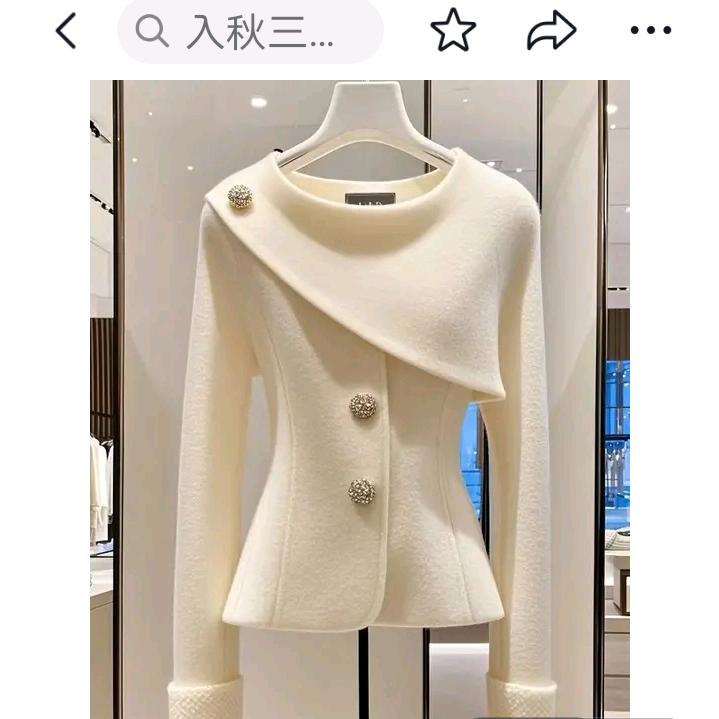Open the search box showing 入秋三...
Screen dimensions: 719x719
tap(250, 32)
